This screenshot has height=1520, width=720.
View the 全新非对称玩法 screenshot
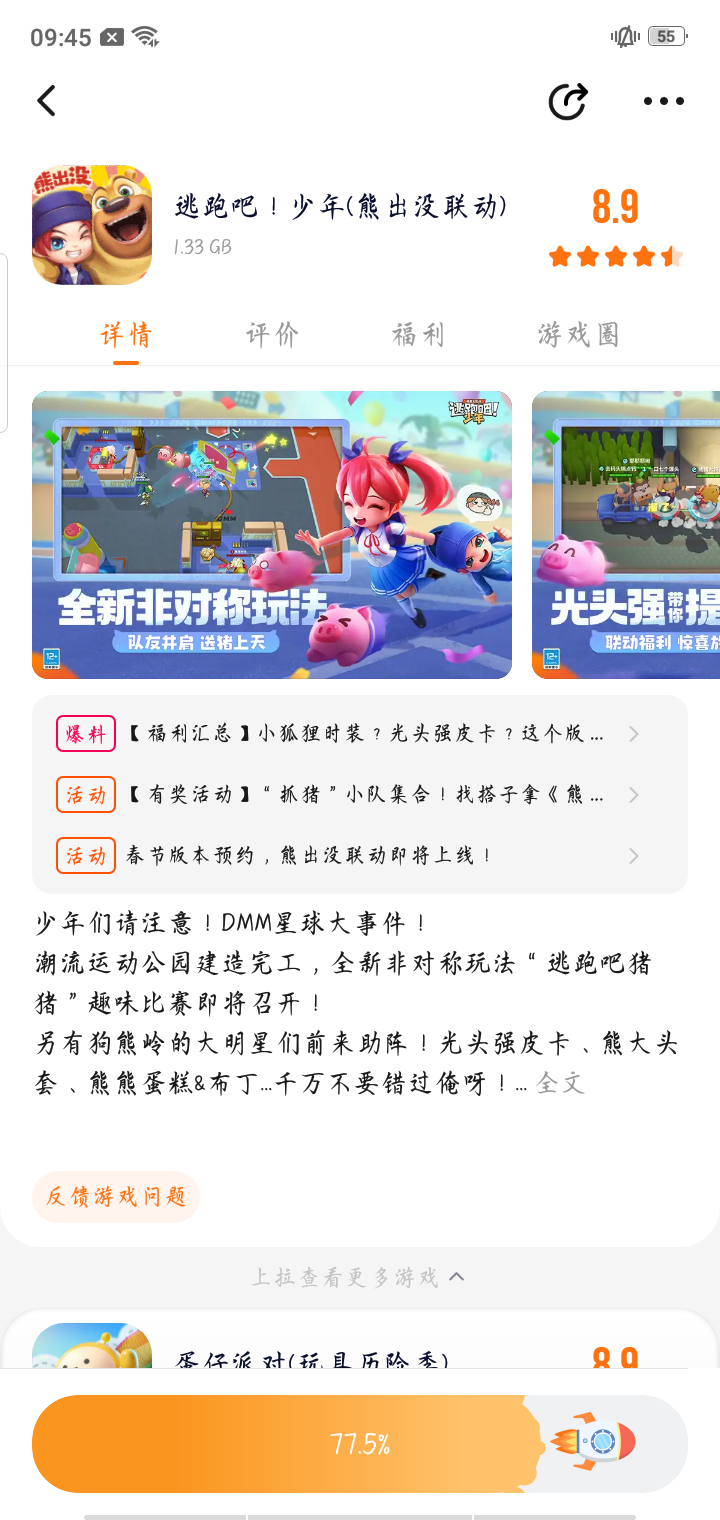point(272,535)
